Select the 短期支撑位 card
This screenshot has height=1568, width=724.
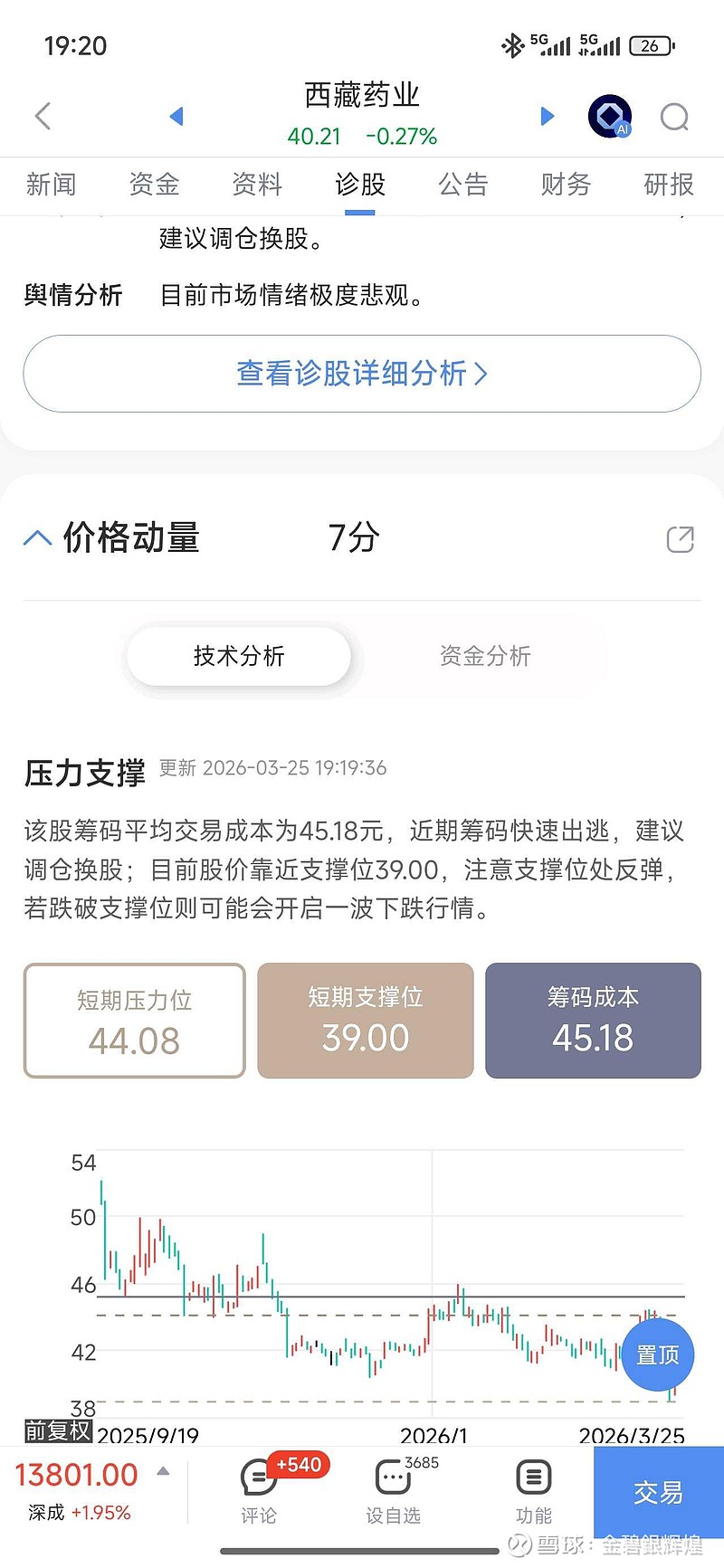pyautogui.click(x=366, y=1021)
